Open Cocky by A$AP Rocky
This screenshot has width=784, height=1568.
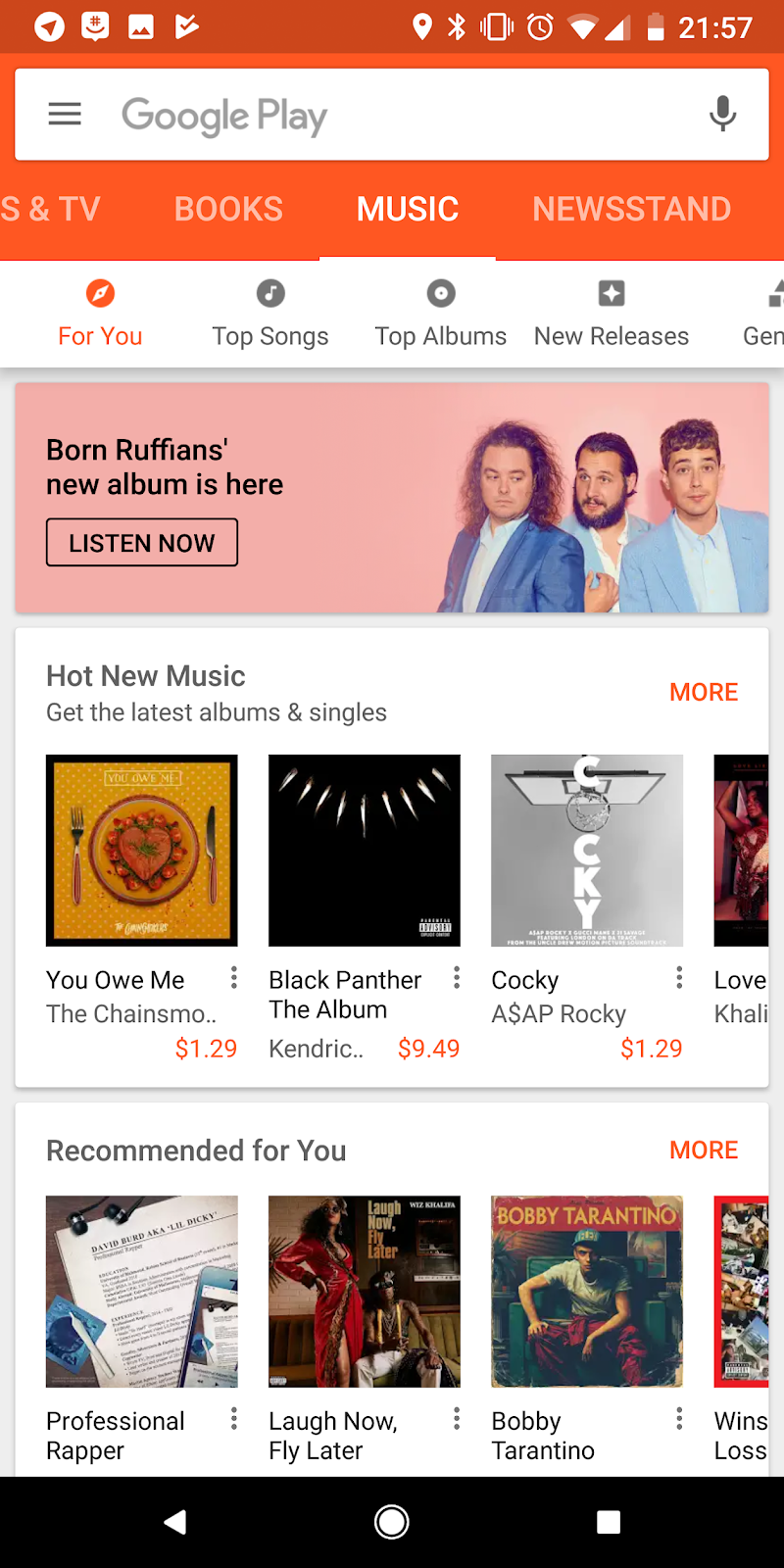pos(587,851)
